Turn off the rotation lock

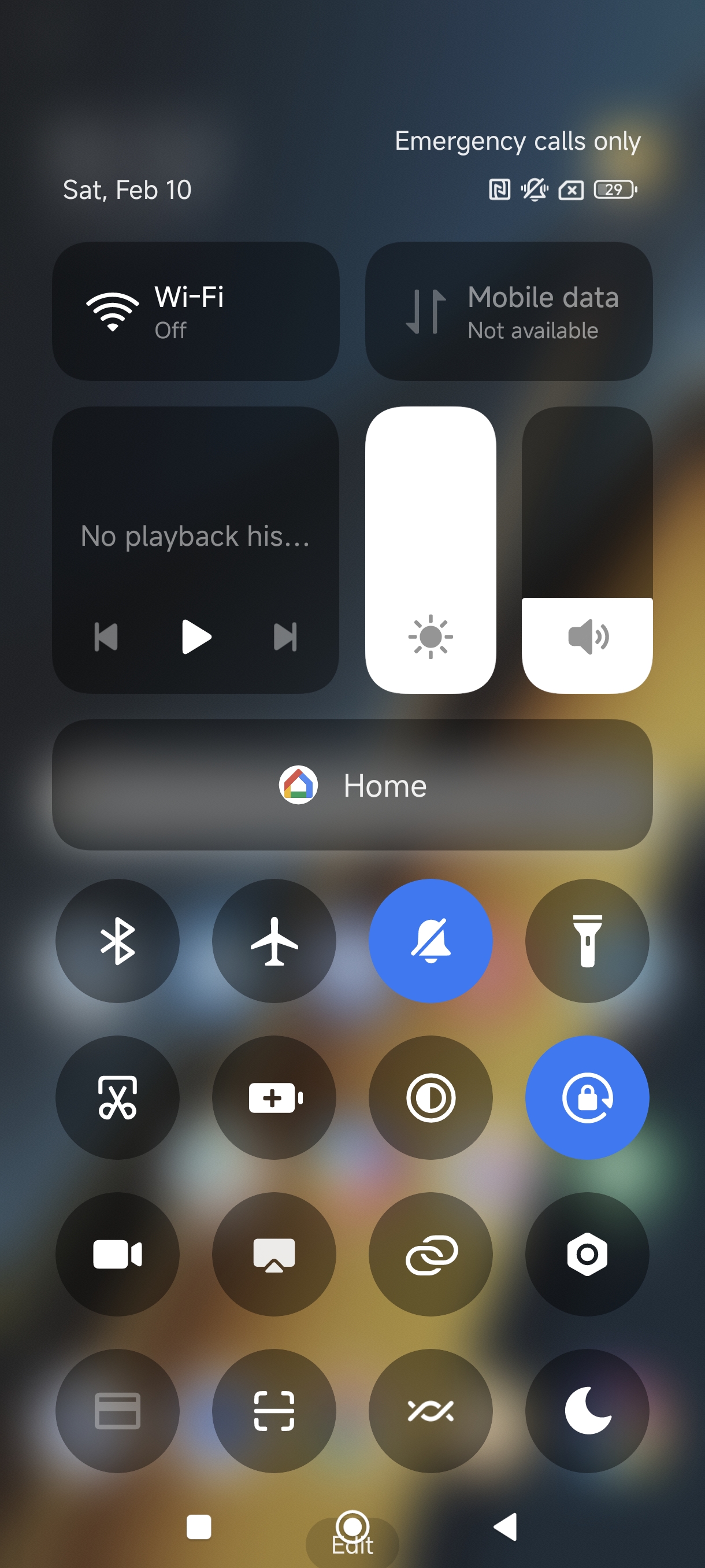click(587, 1097)
